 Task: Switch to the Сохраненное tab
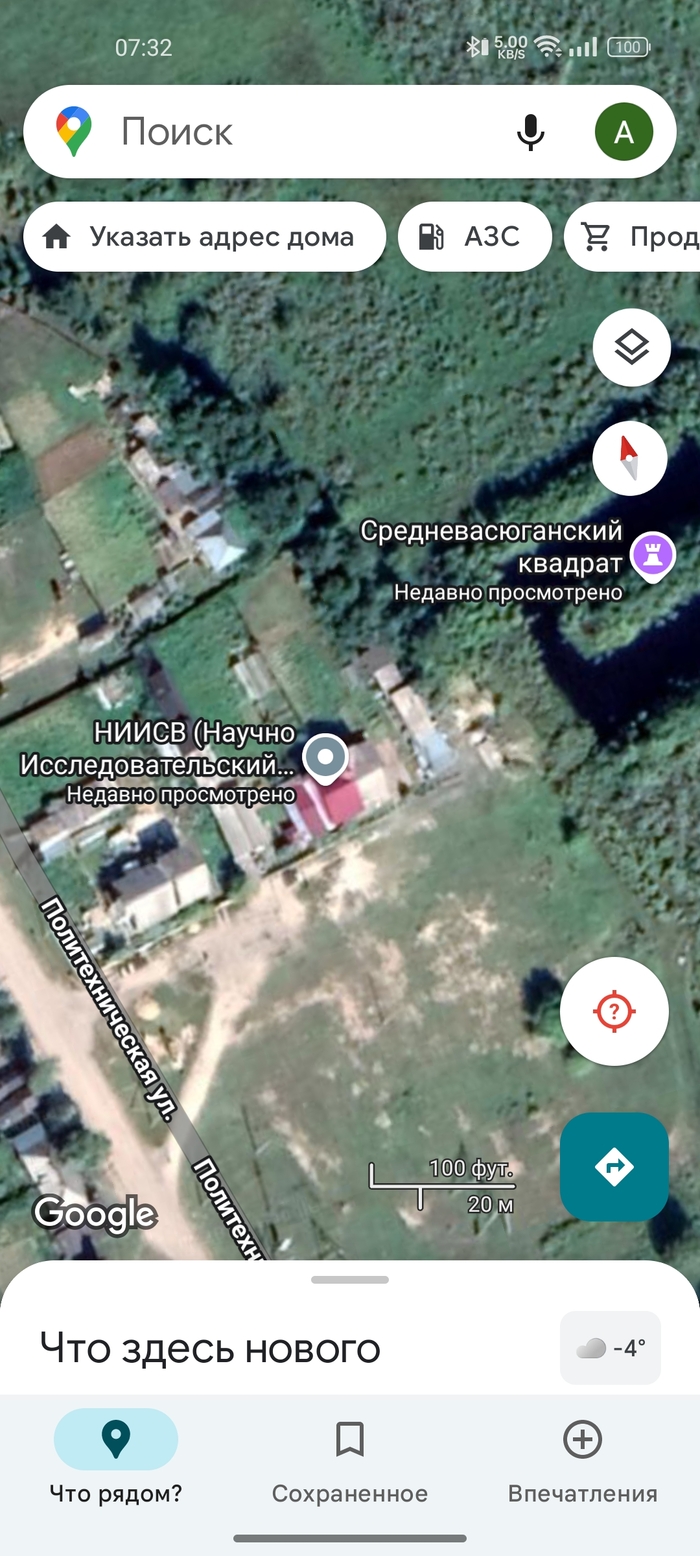350,1456
